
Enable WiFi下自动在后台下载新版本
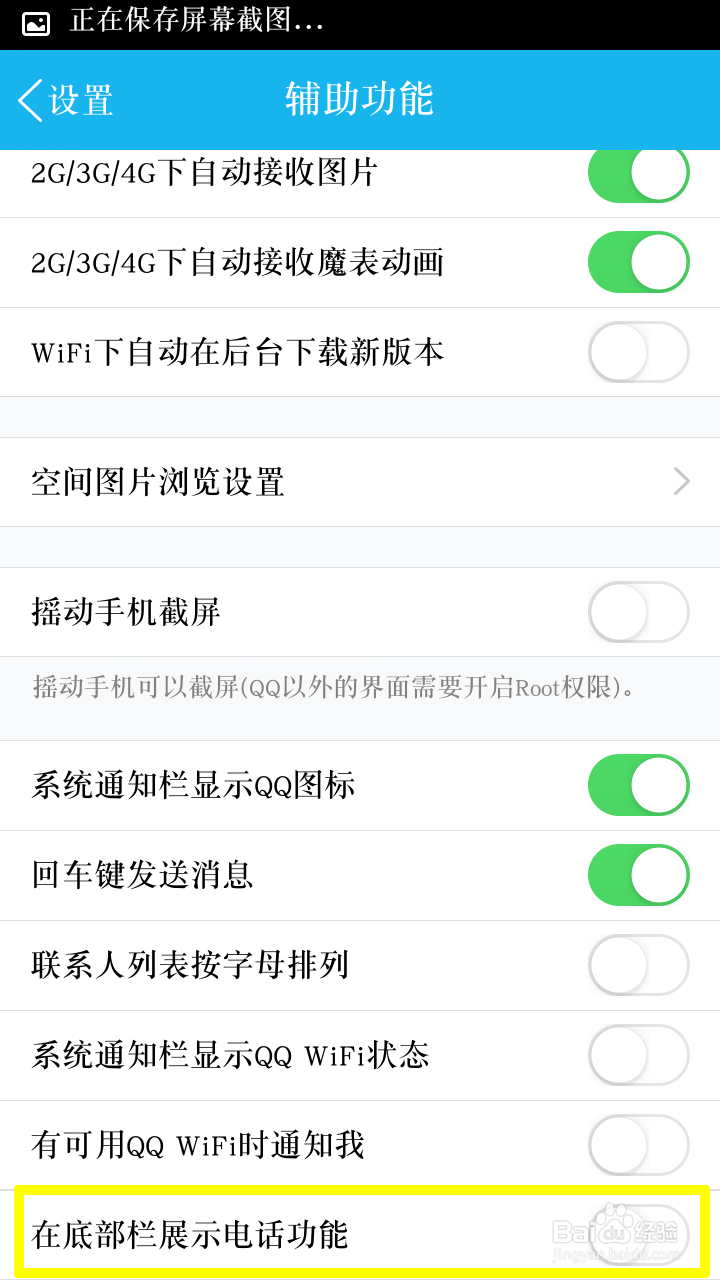[x=639, y=352]
